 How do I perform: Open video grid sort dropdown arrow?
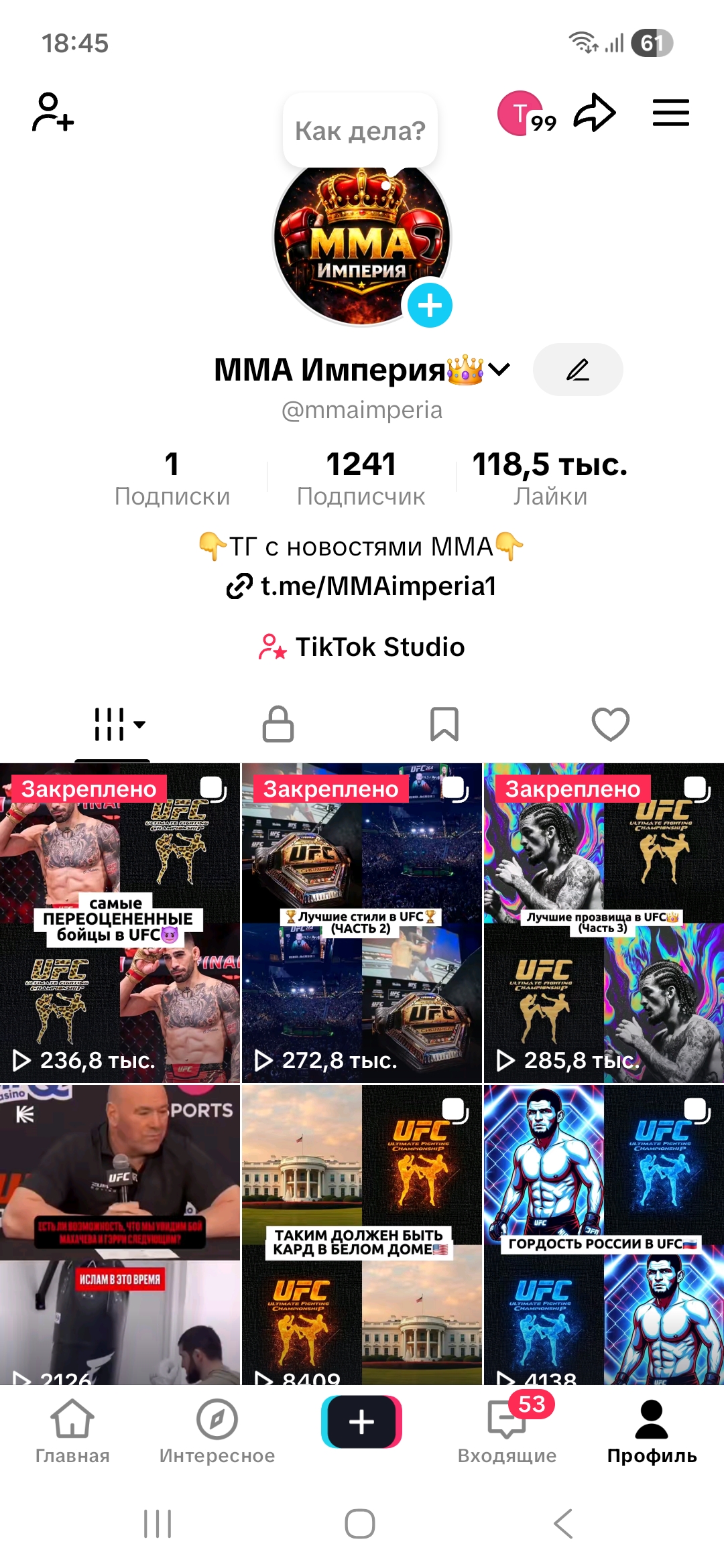tap(139, 724)
